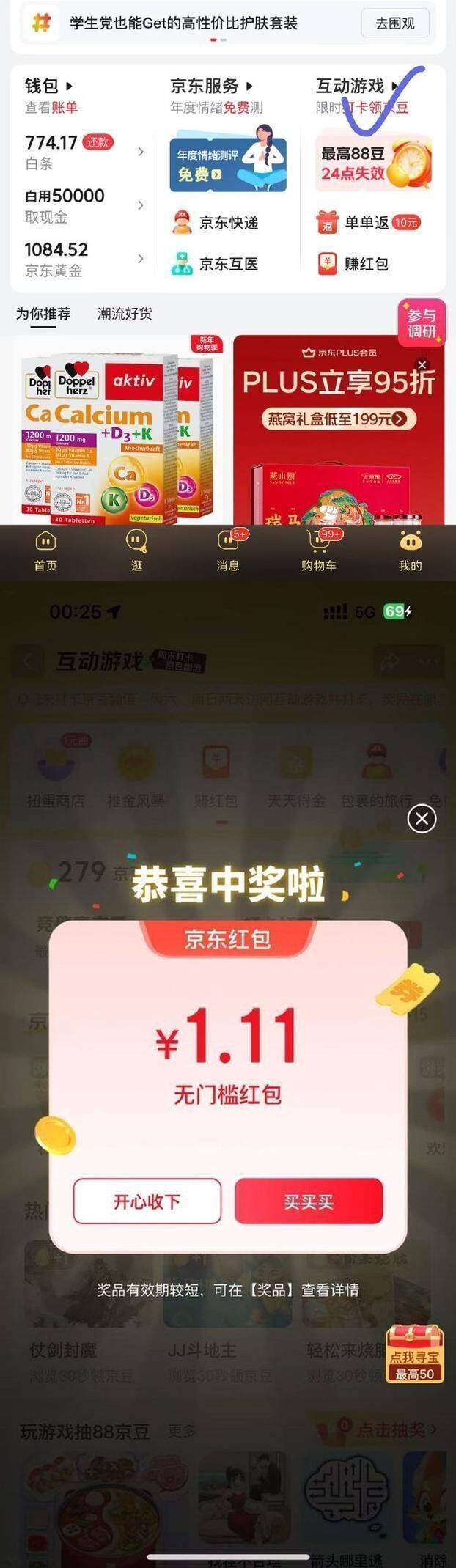
Task: Close the 恭喜中奖啦 popup
Action: pyautogui.click(x=422, y=819)
